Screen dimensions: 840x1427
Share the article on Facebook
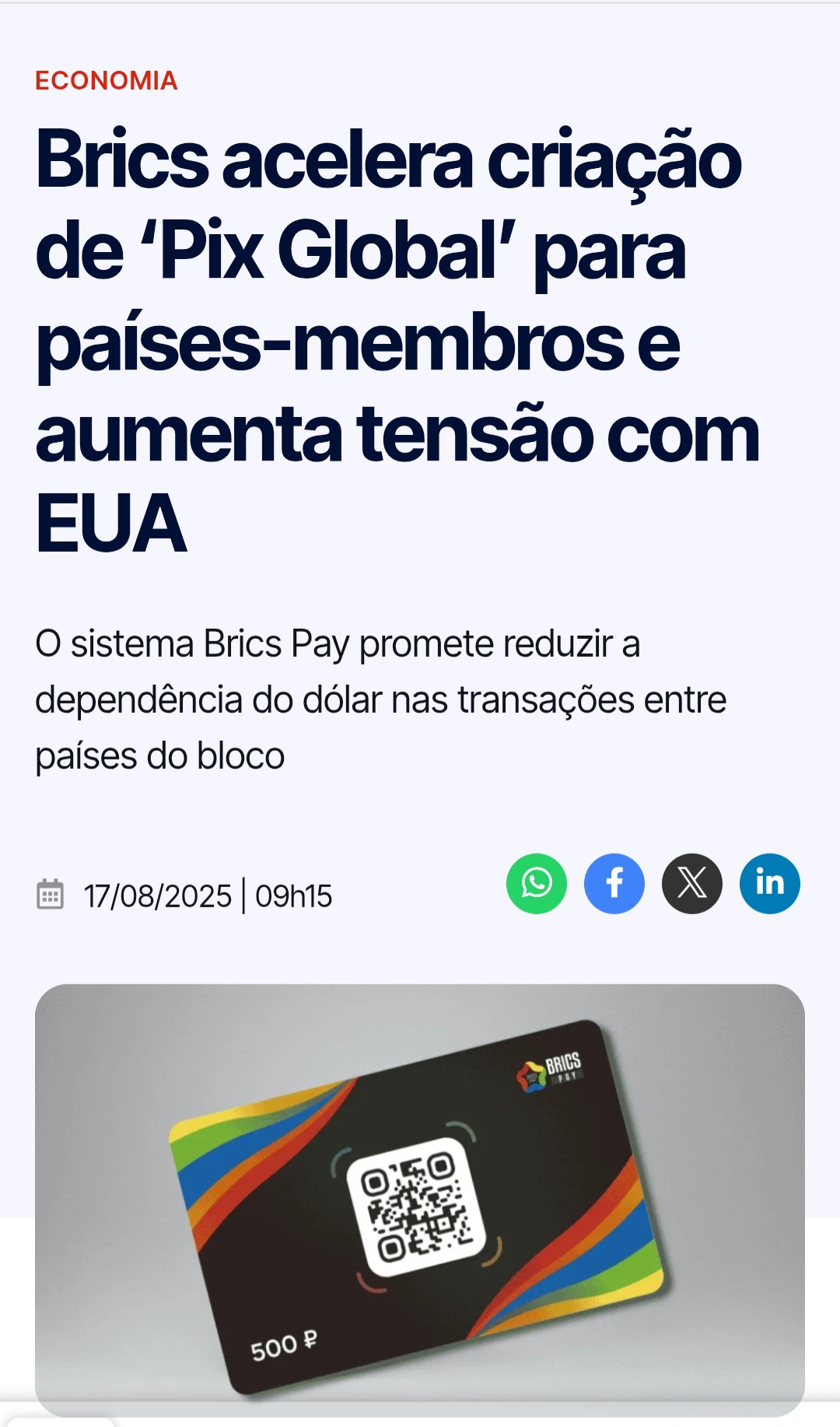pyautogui.click(x=614, y=883)
